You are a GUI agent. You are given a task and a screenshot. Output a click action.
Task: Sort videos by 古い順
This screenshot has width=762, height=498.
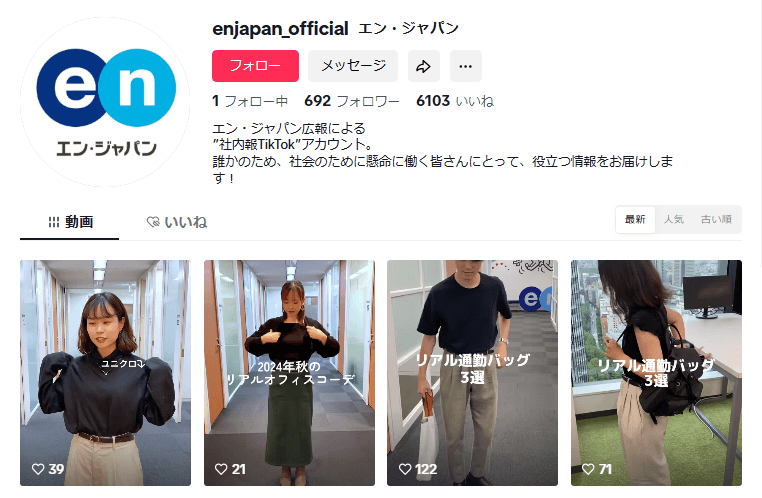(x=715, y=219)
